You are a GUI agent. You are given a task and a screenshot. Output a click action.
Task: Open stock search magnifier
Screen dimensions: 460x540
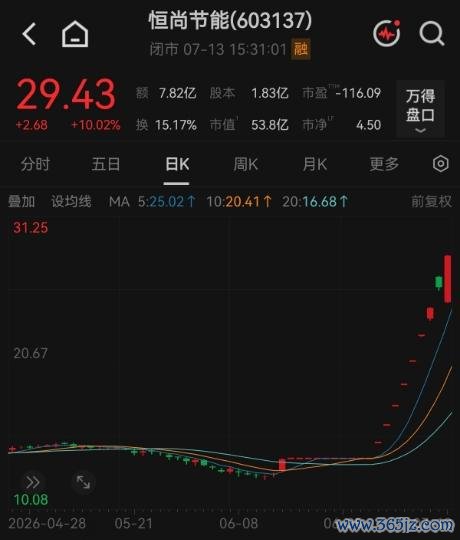[x=432, y=34]
